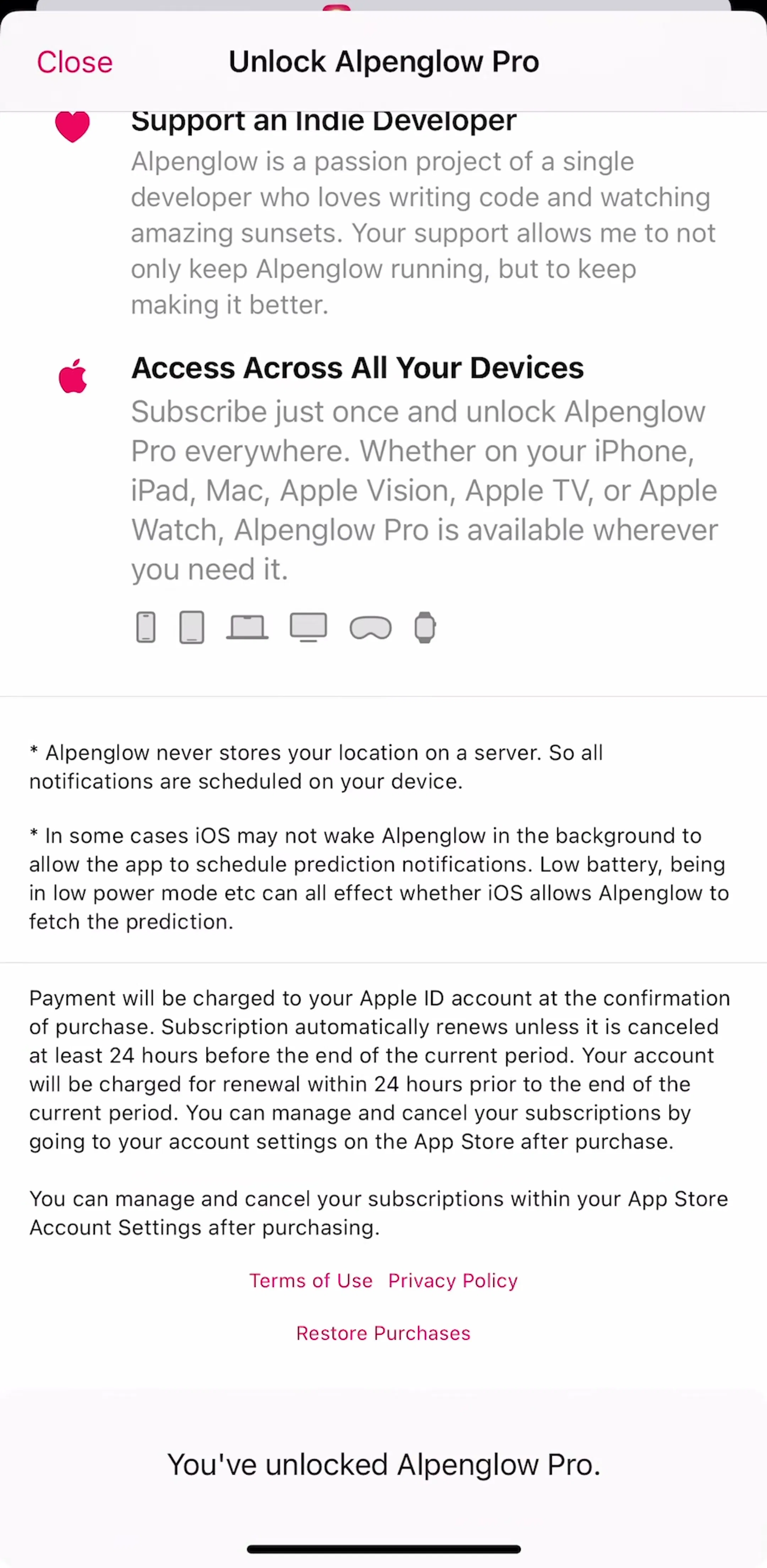Open the Privacy Policy link
This screenshot has height=1568, width=767.
[453, 1280]
